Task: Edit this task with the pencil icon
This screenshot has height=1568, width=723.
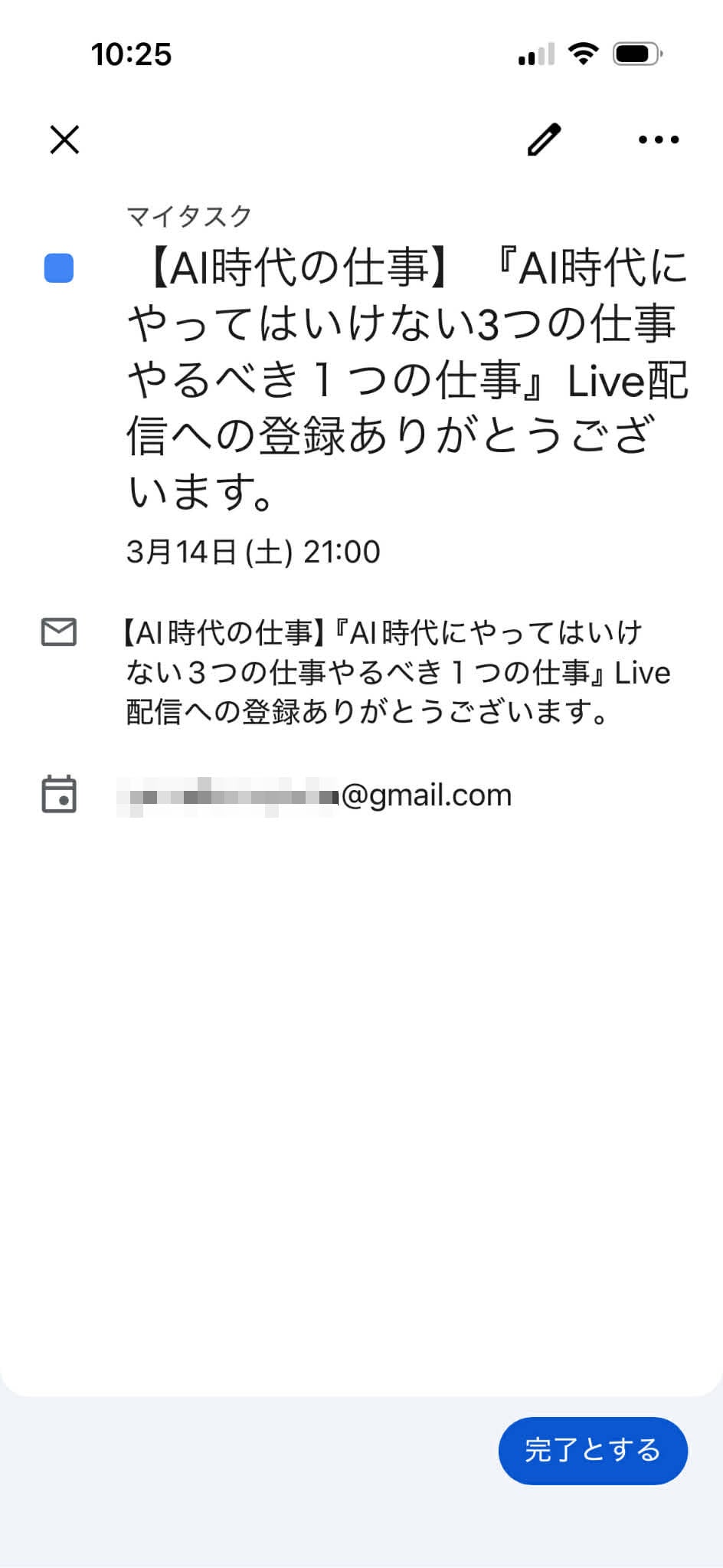Action: pyautogui.click(x=545, y=139)
